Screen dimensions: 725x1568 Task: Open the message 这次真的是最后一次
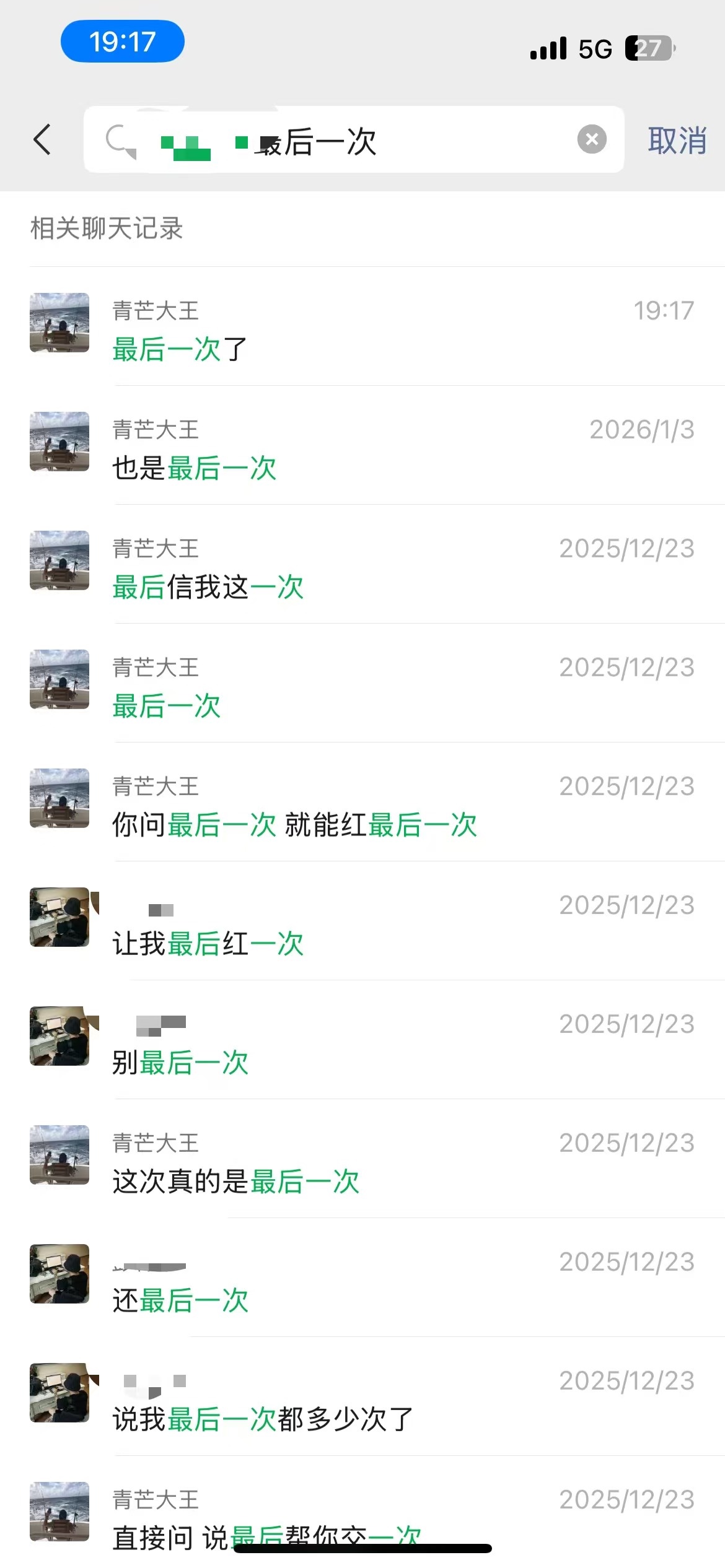tap(372, 1161)
